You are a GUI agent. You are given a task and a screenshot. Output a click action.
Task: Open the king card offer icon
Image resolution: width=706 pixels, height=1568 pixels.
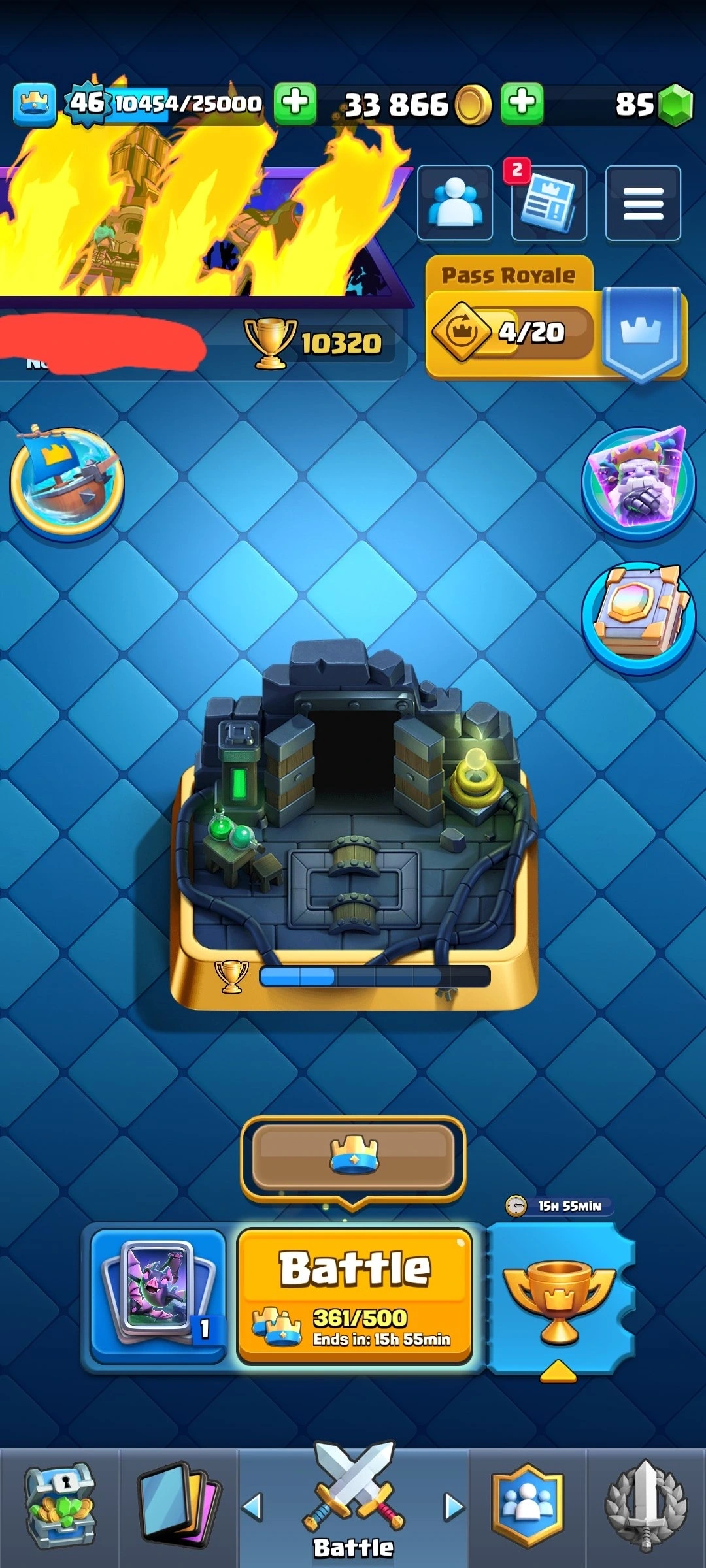point(639,482)
